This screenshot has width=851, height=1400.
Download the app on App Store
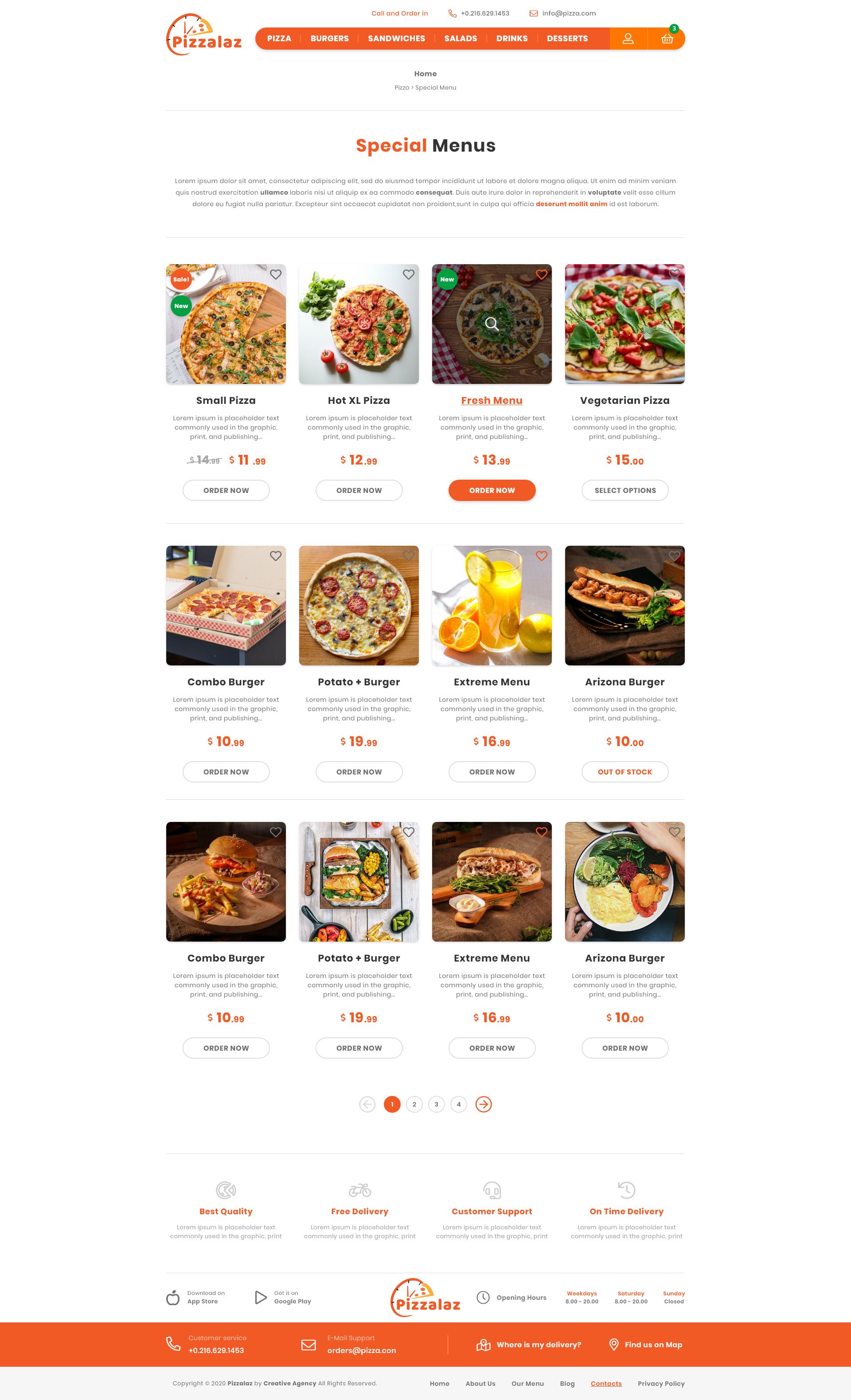(195, 1297)
